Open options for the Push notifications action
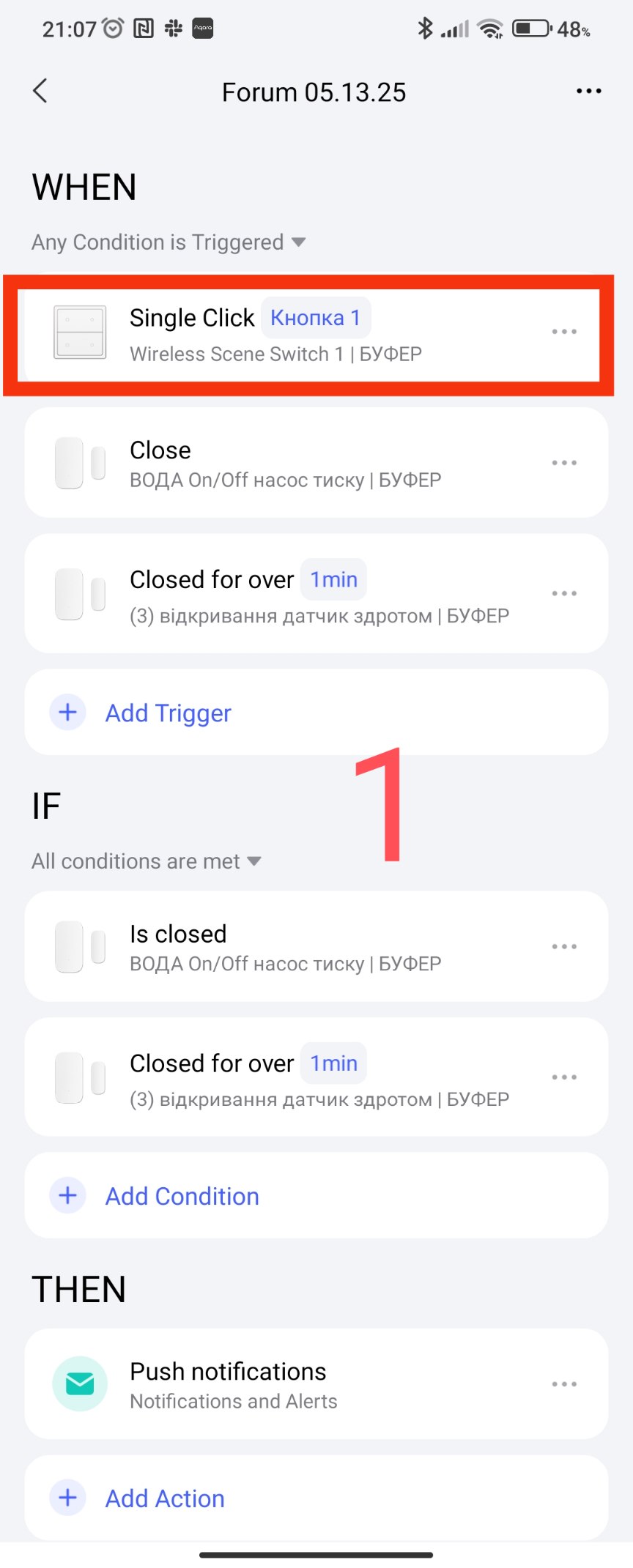633x1568 pixels. [x=564, y=1384]
